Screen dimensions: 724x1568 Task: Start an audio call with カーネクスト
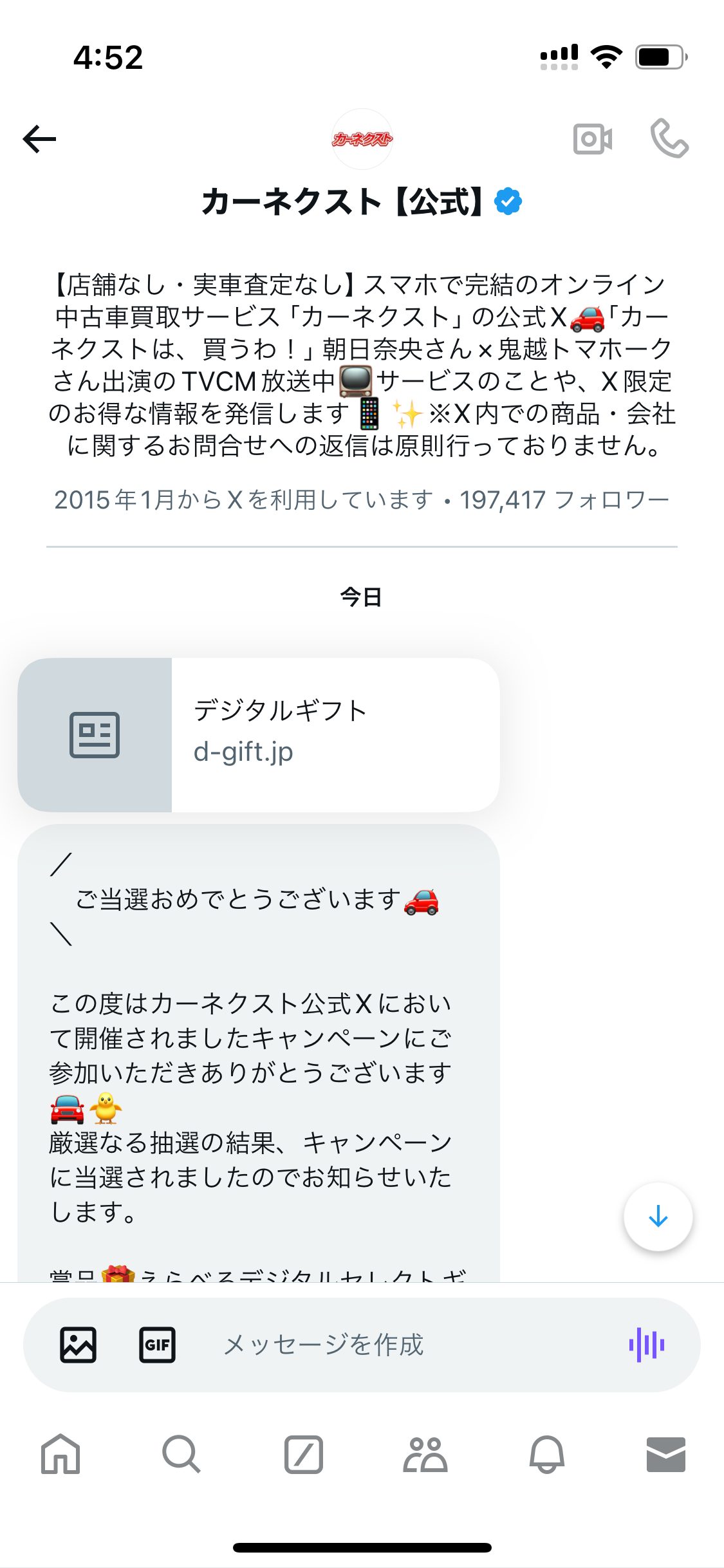click(x=669, y=139)
